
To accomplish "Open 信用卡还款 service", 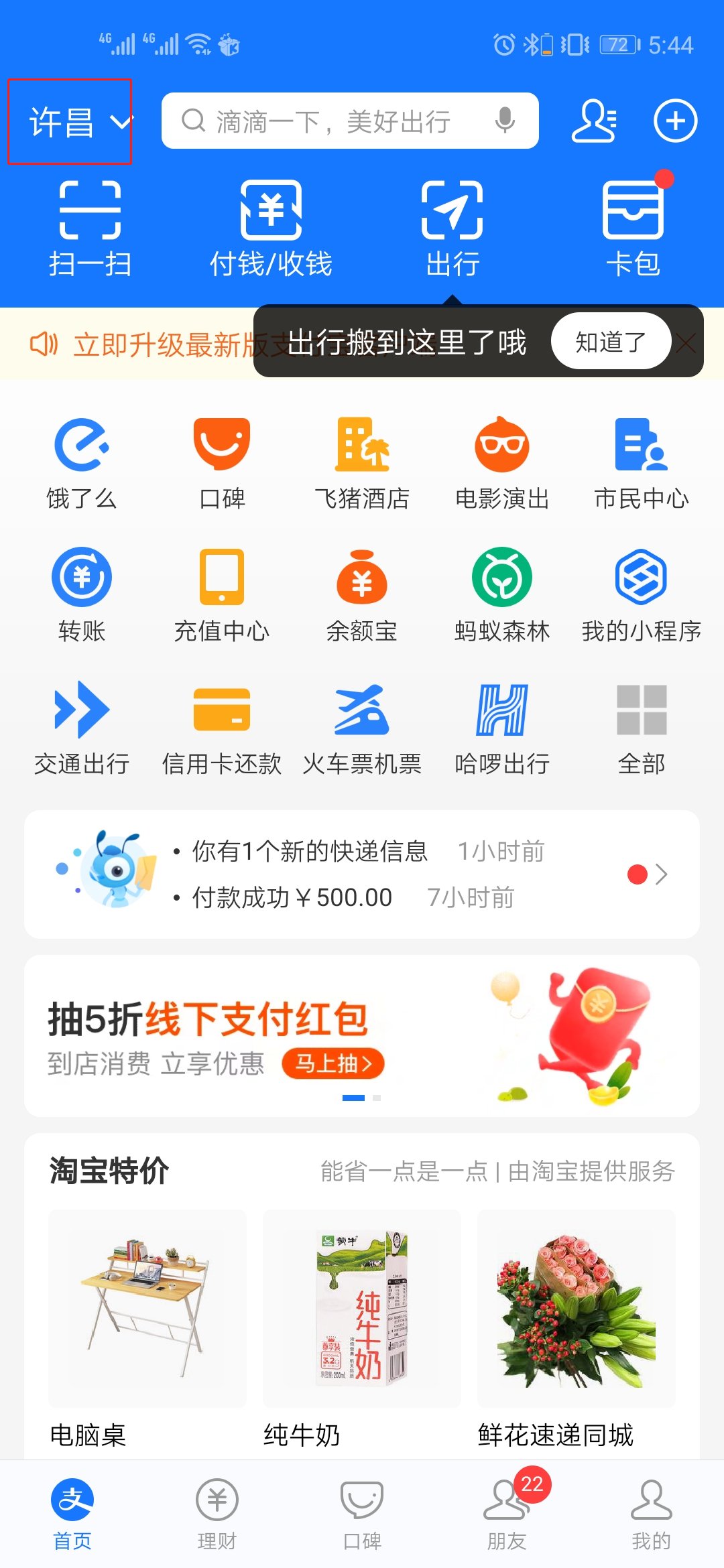I will (221, 728).
